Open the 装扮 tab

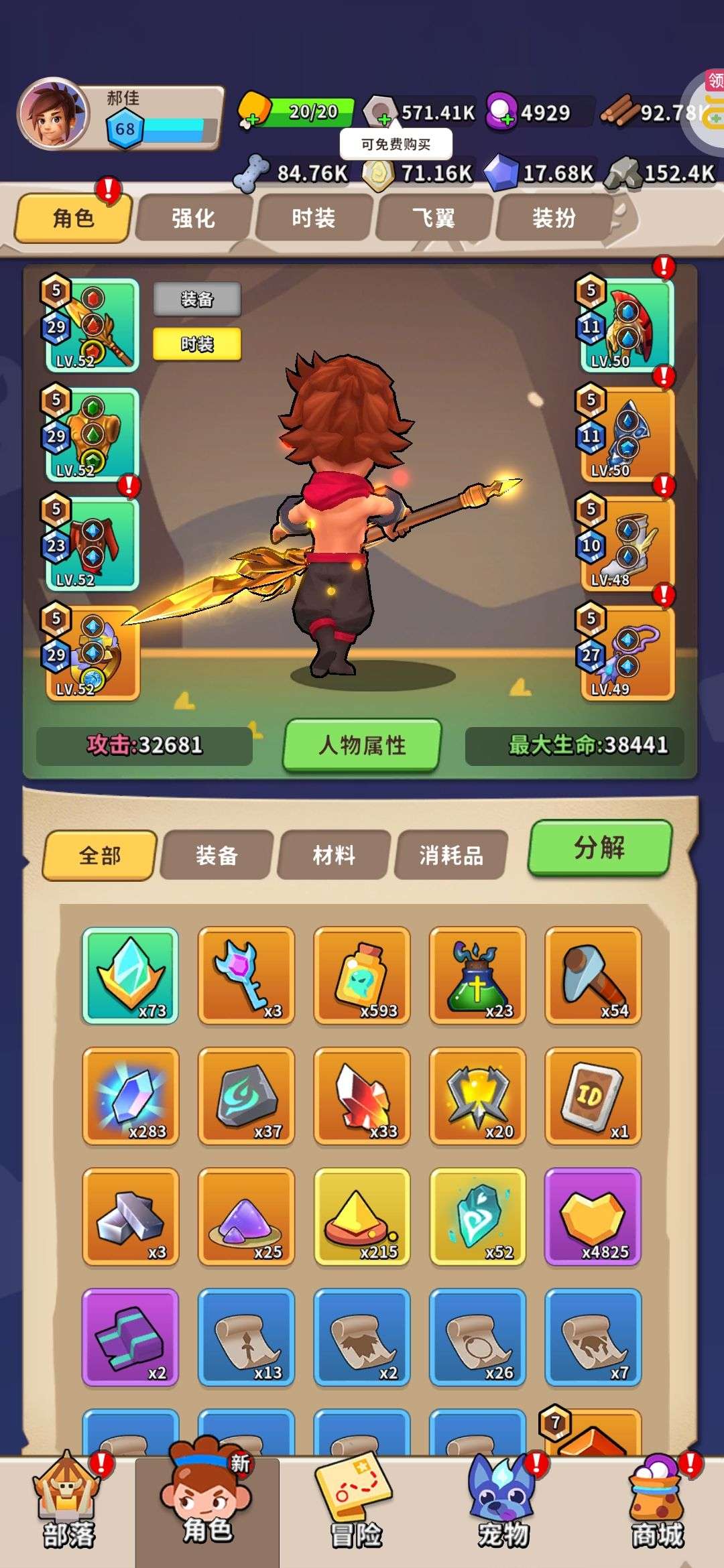[x=554, y=218]
